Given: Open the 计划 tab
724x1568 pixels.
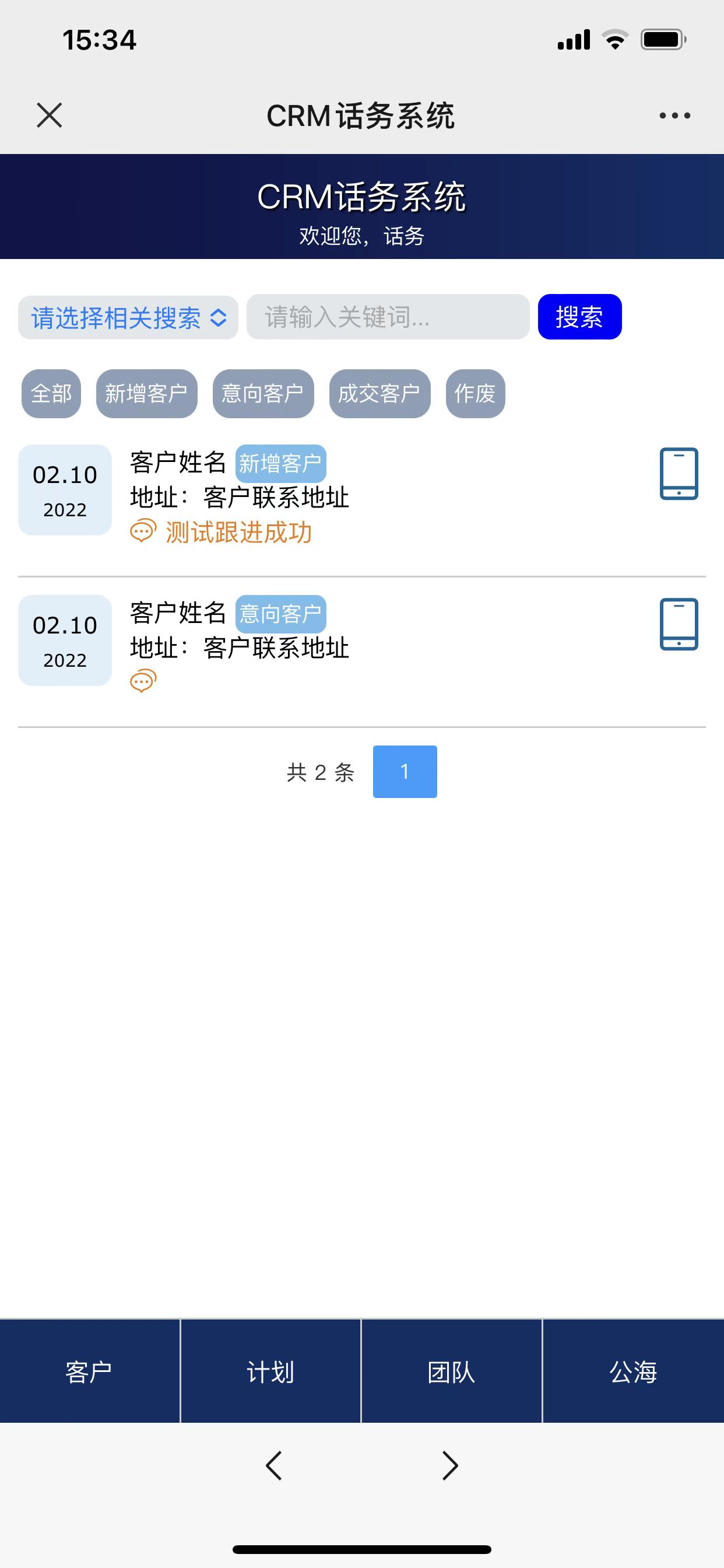Looking at the screenshot, I should tap(270, 1372).
